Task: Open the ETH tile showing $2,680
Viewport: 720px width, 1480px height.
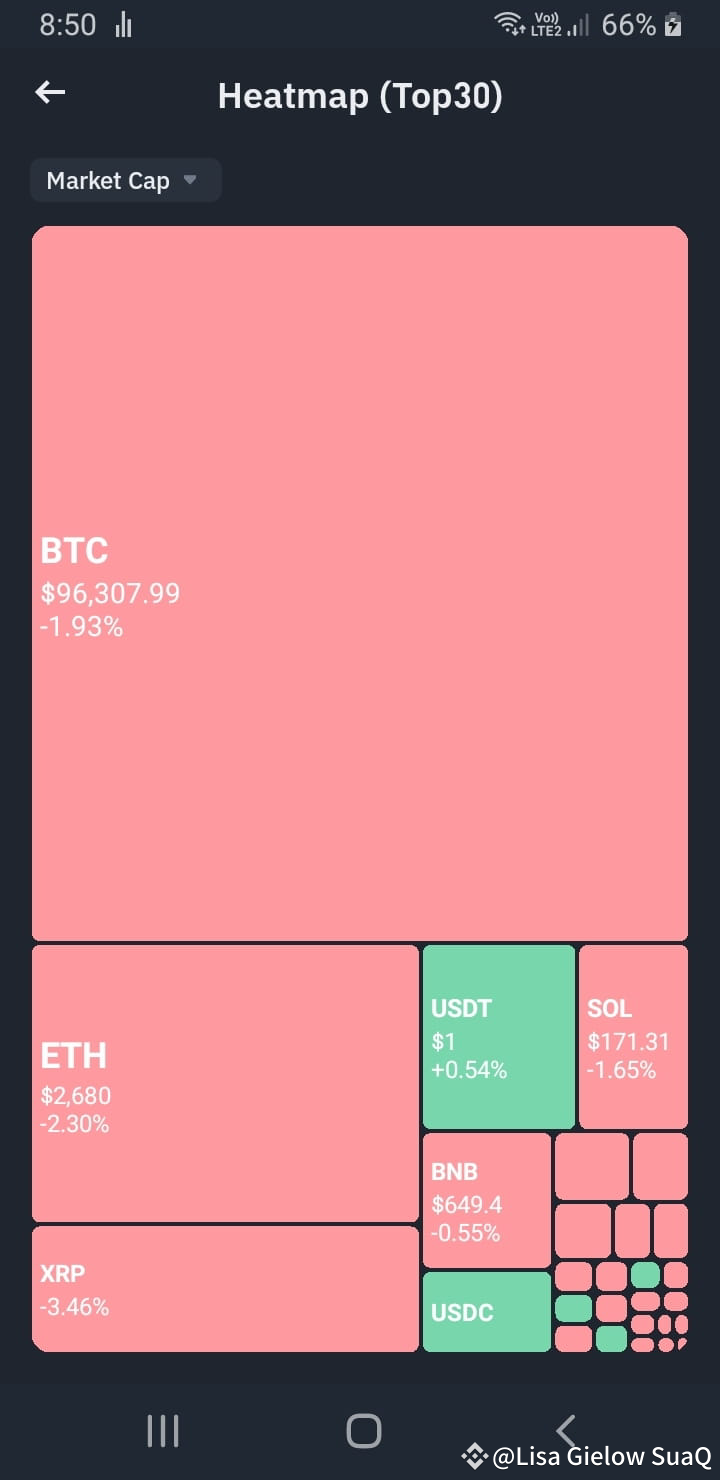Action: 225,1080
